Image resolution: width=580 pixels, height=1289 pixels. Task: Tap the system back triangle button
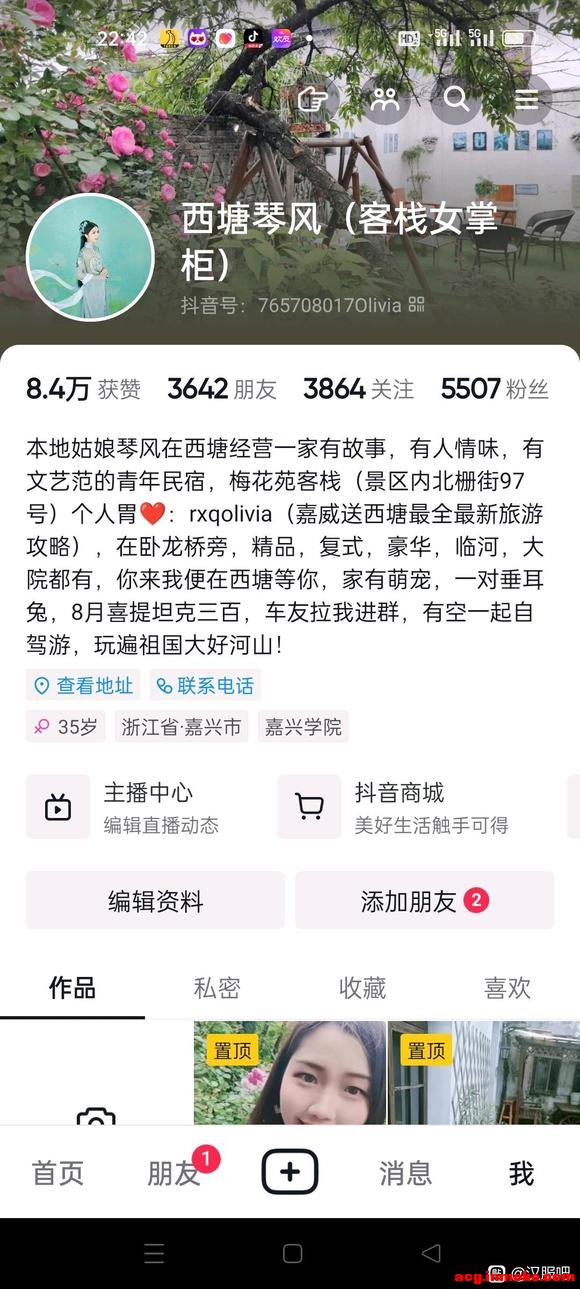(x=431, y=1253)
